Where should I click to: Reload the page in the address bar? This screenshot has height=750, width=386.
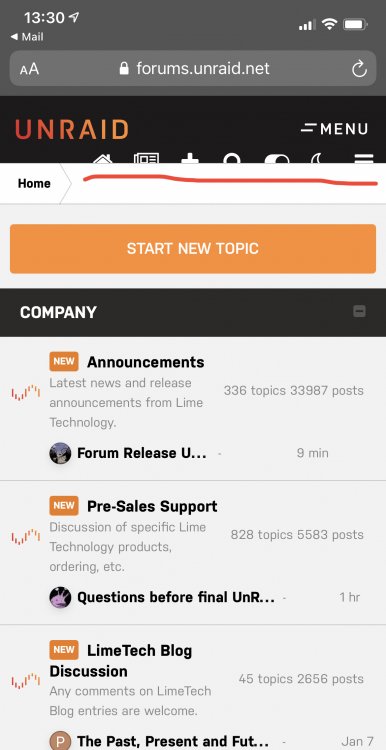(359, 69)
